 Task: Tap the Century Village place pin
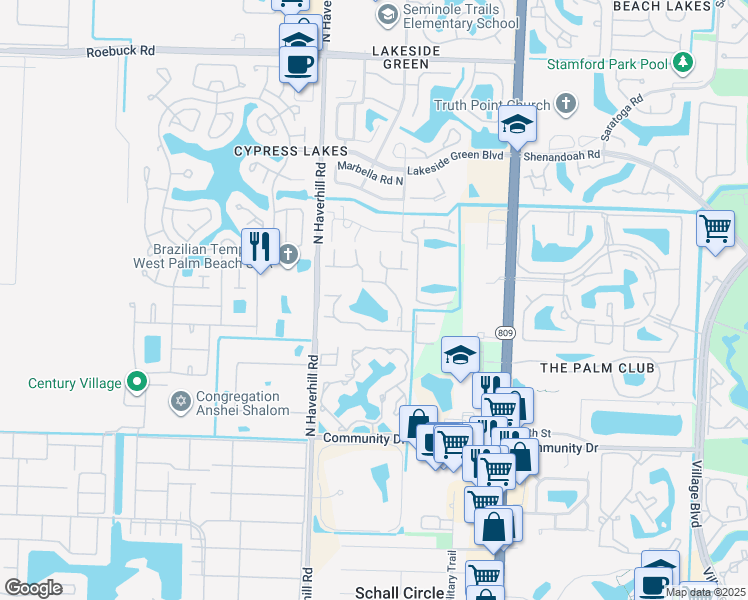(x=138, y=382)
